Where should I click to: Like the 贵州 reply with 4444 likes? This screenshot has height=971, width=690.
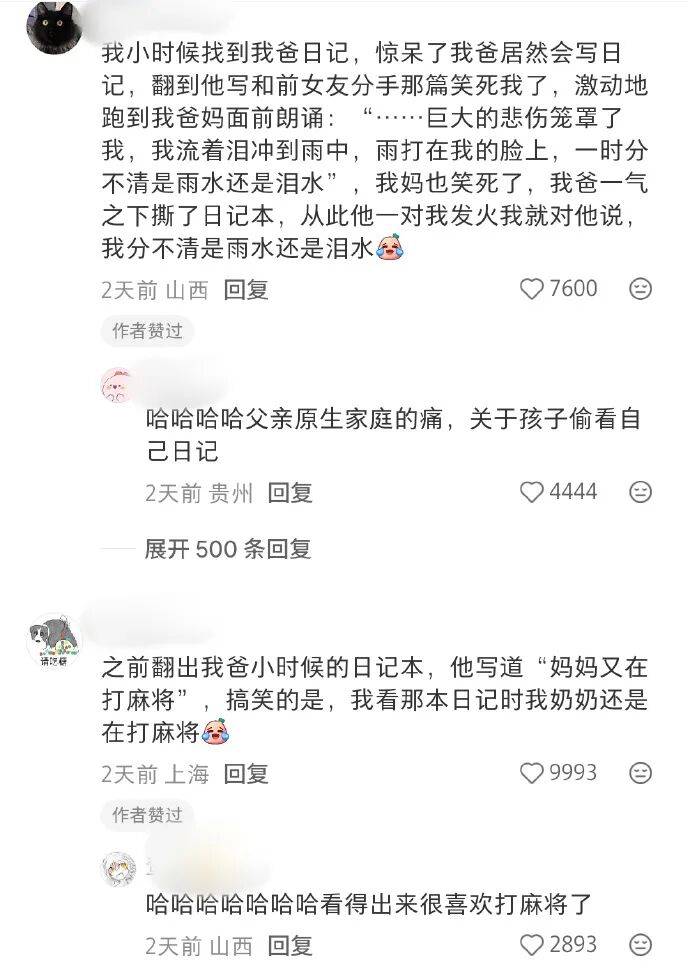[x=532, y=492]
